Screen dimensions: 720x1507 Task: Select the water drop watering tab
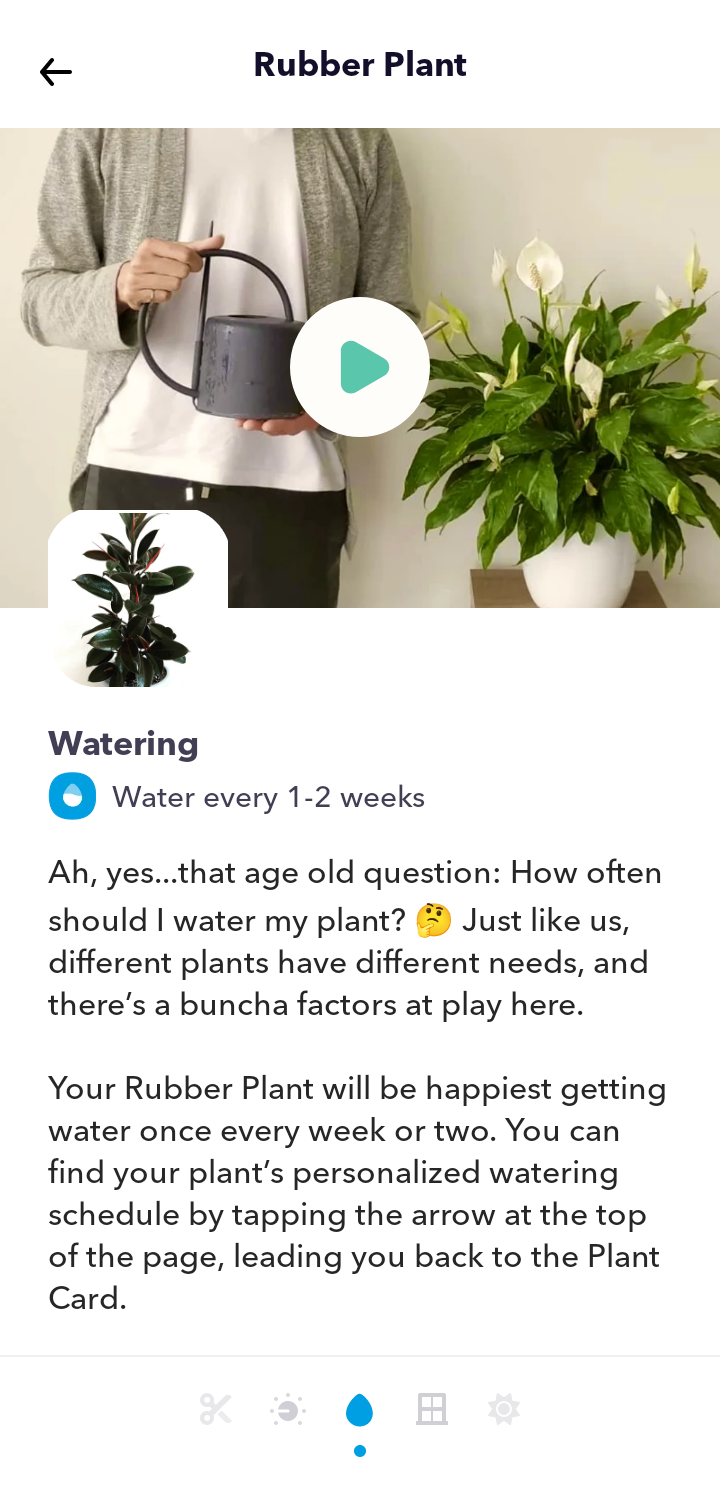[359, 1410]
